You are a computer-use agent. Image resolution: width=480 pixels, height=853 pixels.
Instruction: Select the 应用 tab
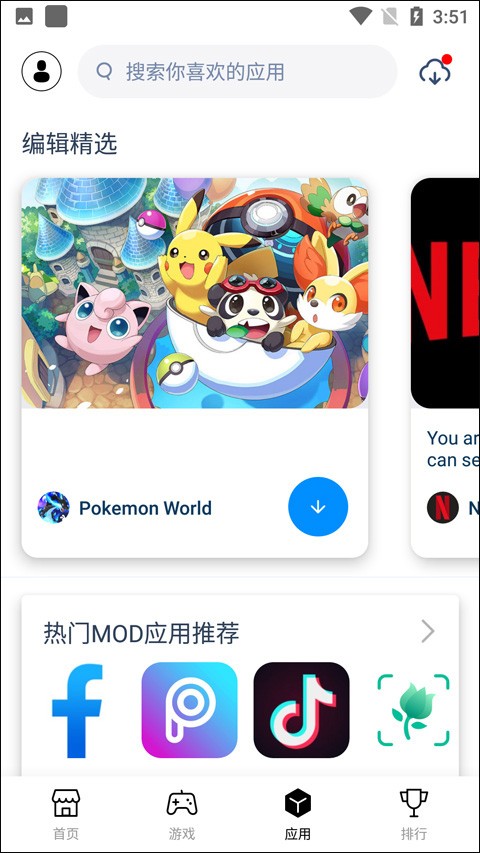298,814
